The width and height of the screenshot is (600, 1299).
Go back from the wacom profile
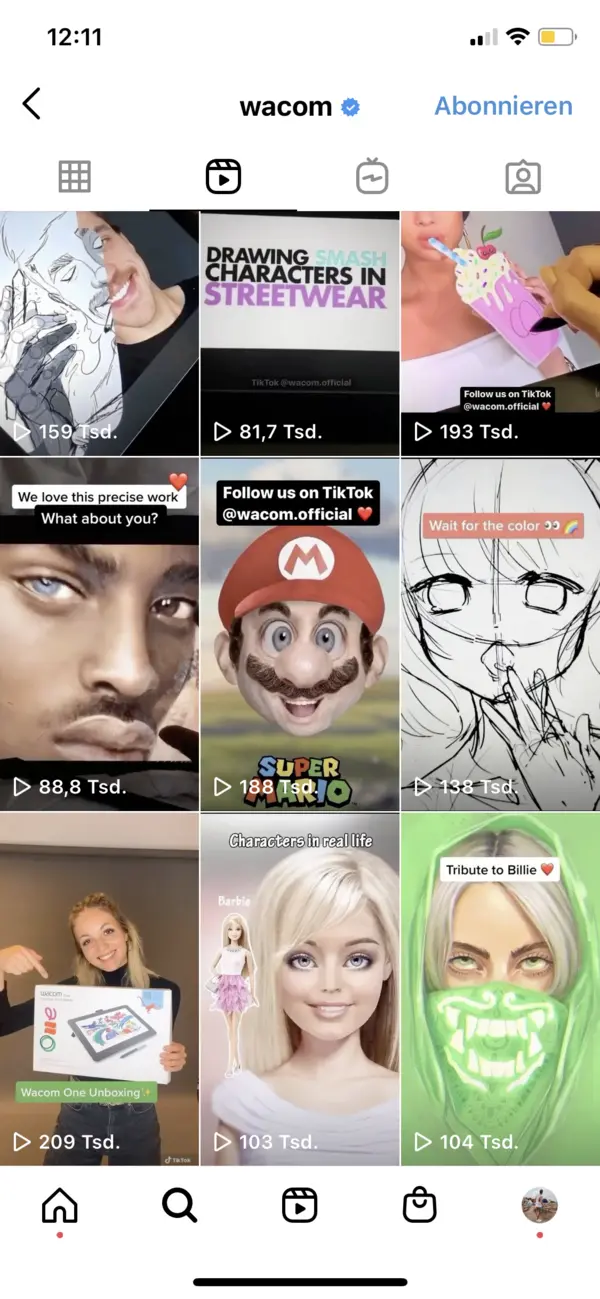32,103
